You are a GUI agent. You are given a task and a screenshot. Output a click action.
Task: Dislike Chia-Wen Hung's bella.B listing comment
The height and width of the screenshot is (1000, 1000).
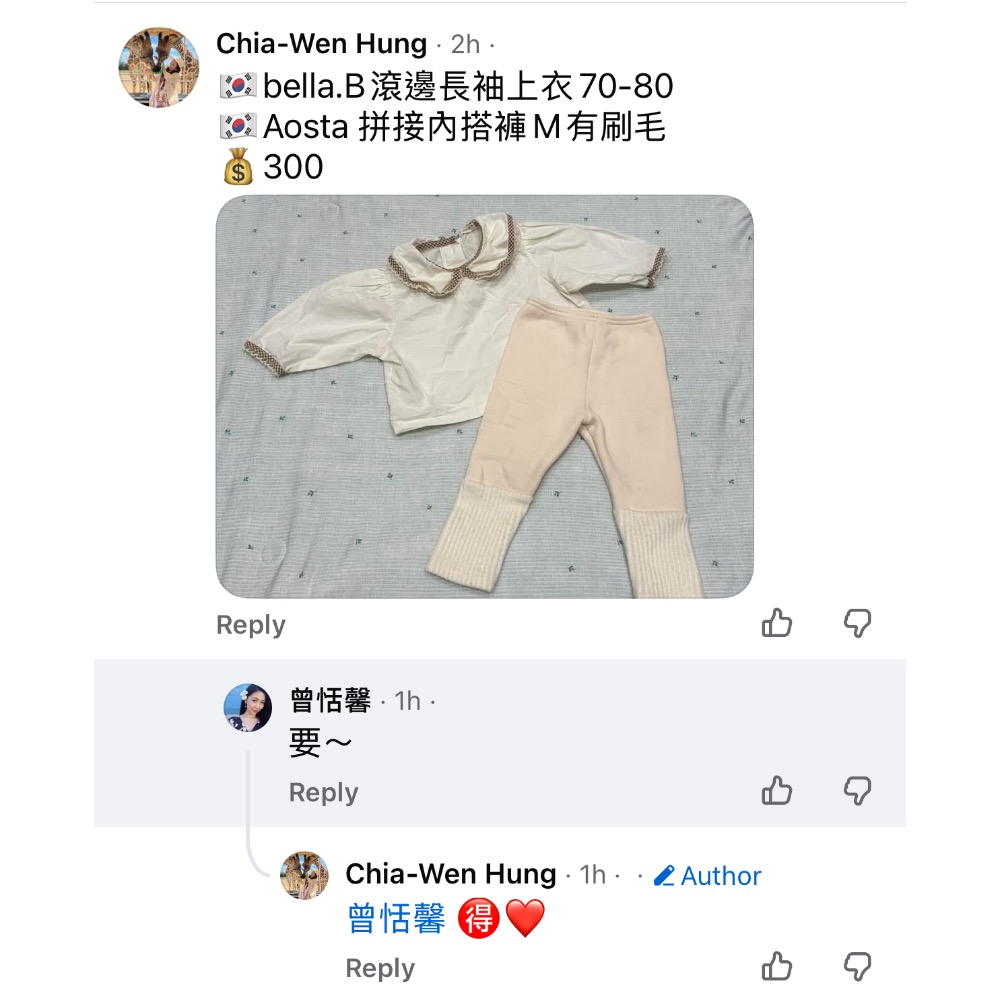(858, 623)
